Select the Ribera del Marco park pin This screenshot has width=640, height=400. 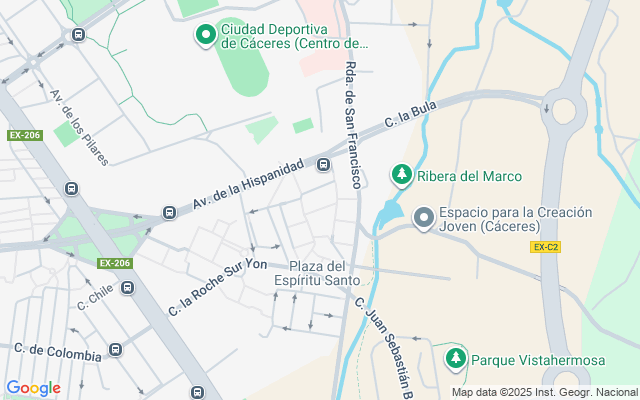coord(401,176)
